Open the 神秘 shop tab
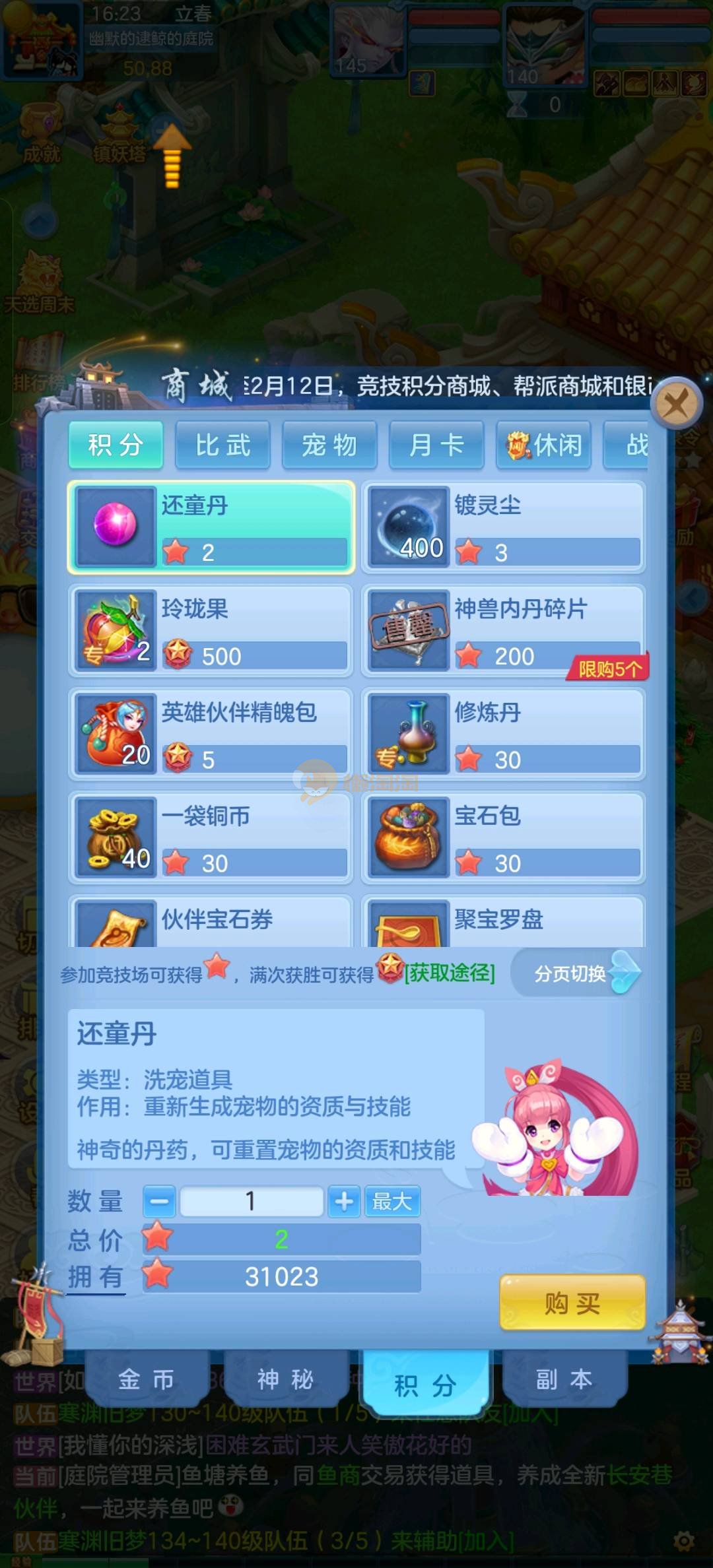Image resolution: width=713 pixels, height=1568 pixels. tap(285, 1379)
